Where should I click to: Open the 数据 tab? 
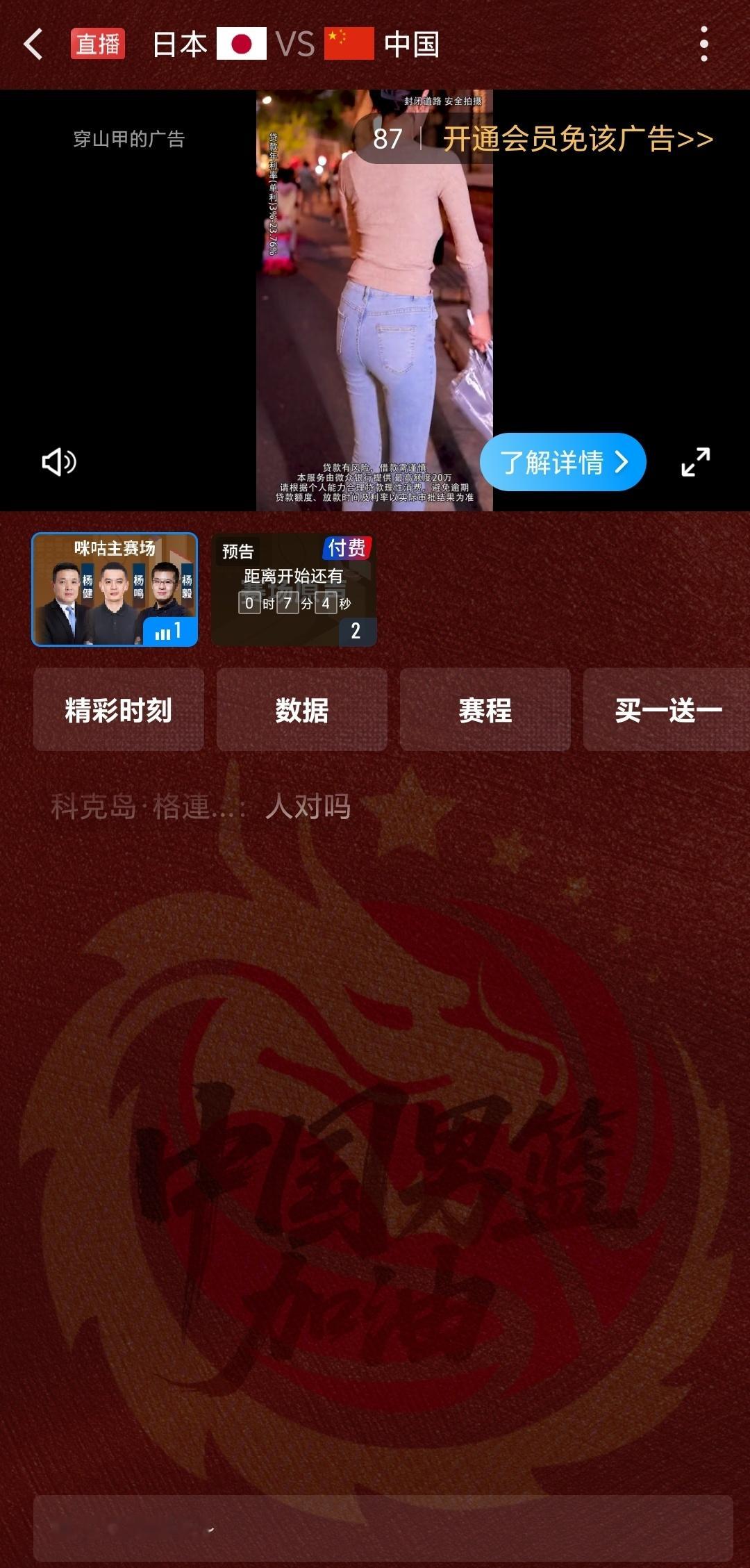tap(301, 710)
